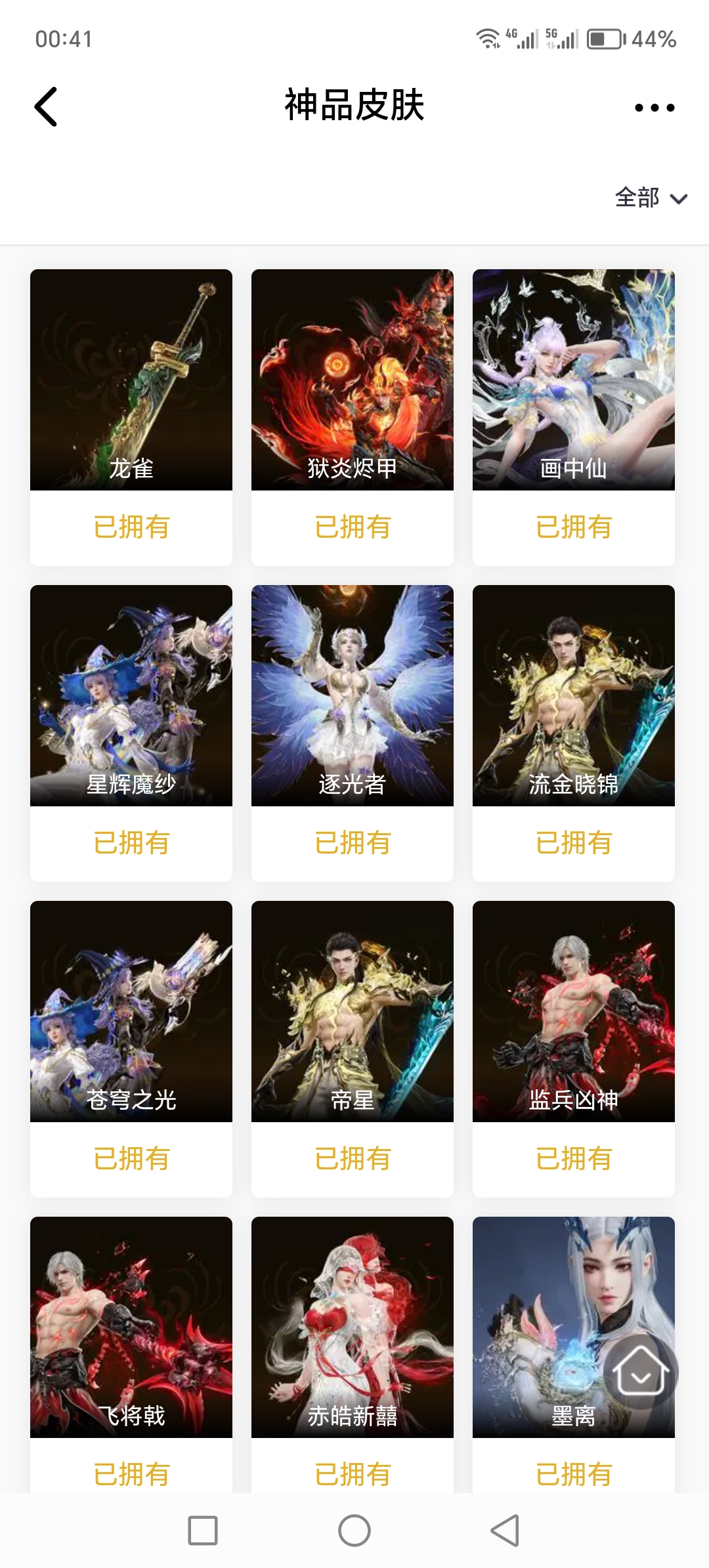
Task: Expand the 全部 filter dropdown
Action: [650, 198]
